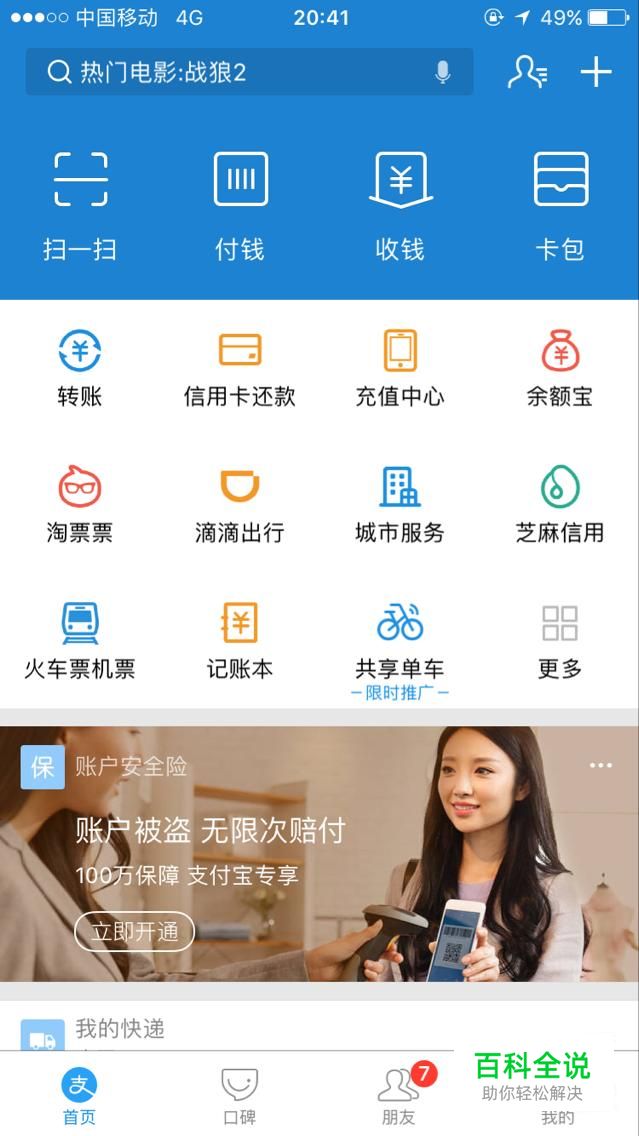Open 信用卡还款 credit card repayment
Image resolution: width=639 pixels, height=1136 pixels.
click(x=240, y=368)
